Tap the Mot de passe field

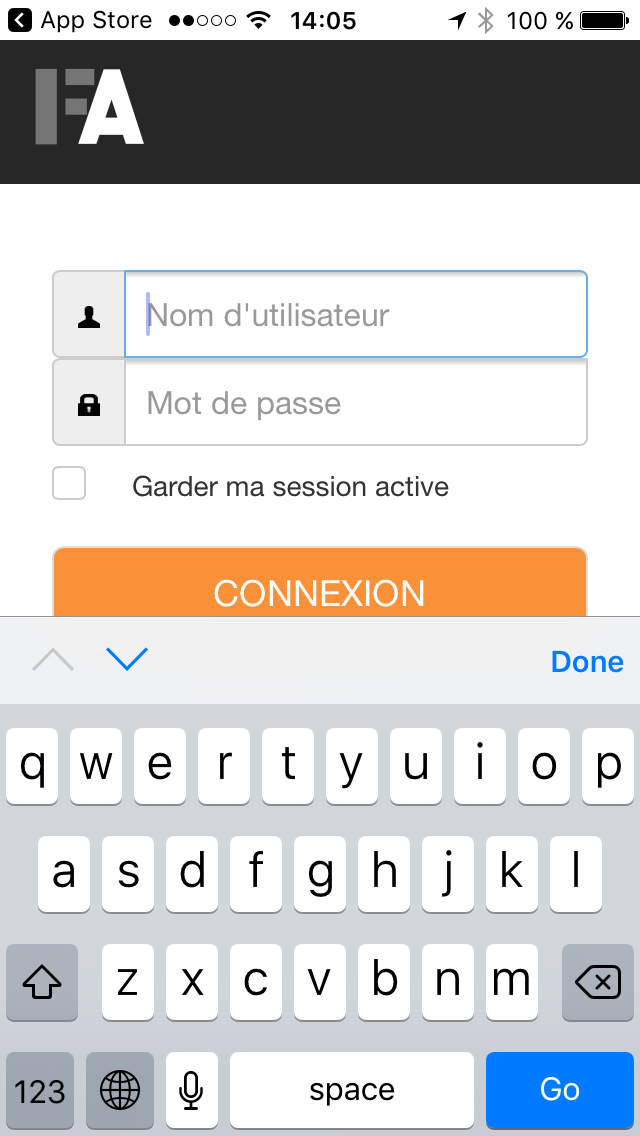356,403
